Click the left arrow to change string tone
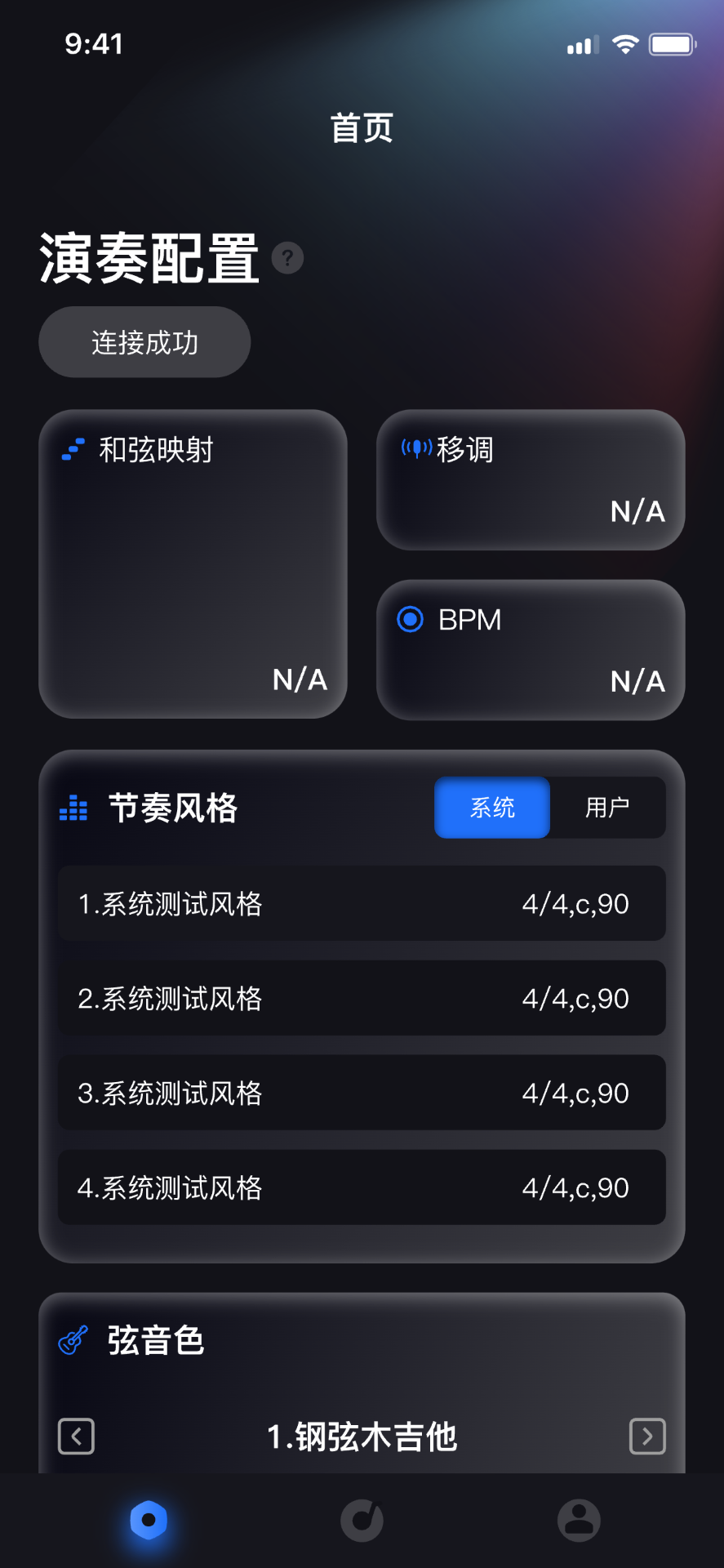This screenshot has height=1568, width=724. tap(76, 1437)
